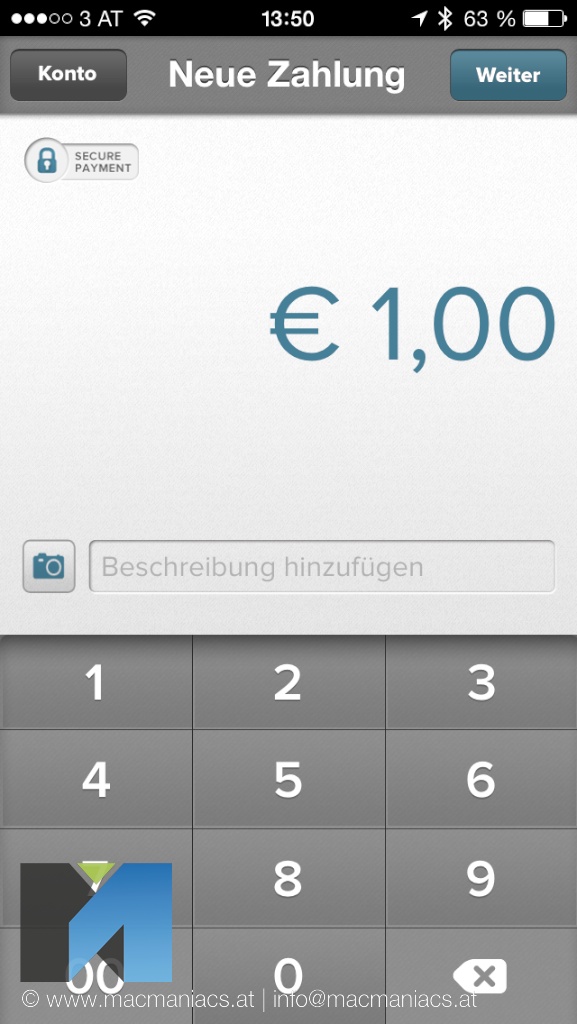Enter digit 8 on the keypad

coord(288,878)
